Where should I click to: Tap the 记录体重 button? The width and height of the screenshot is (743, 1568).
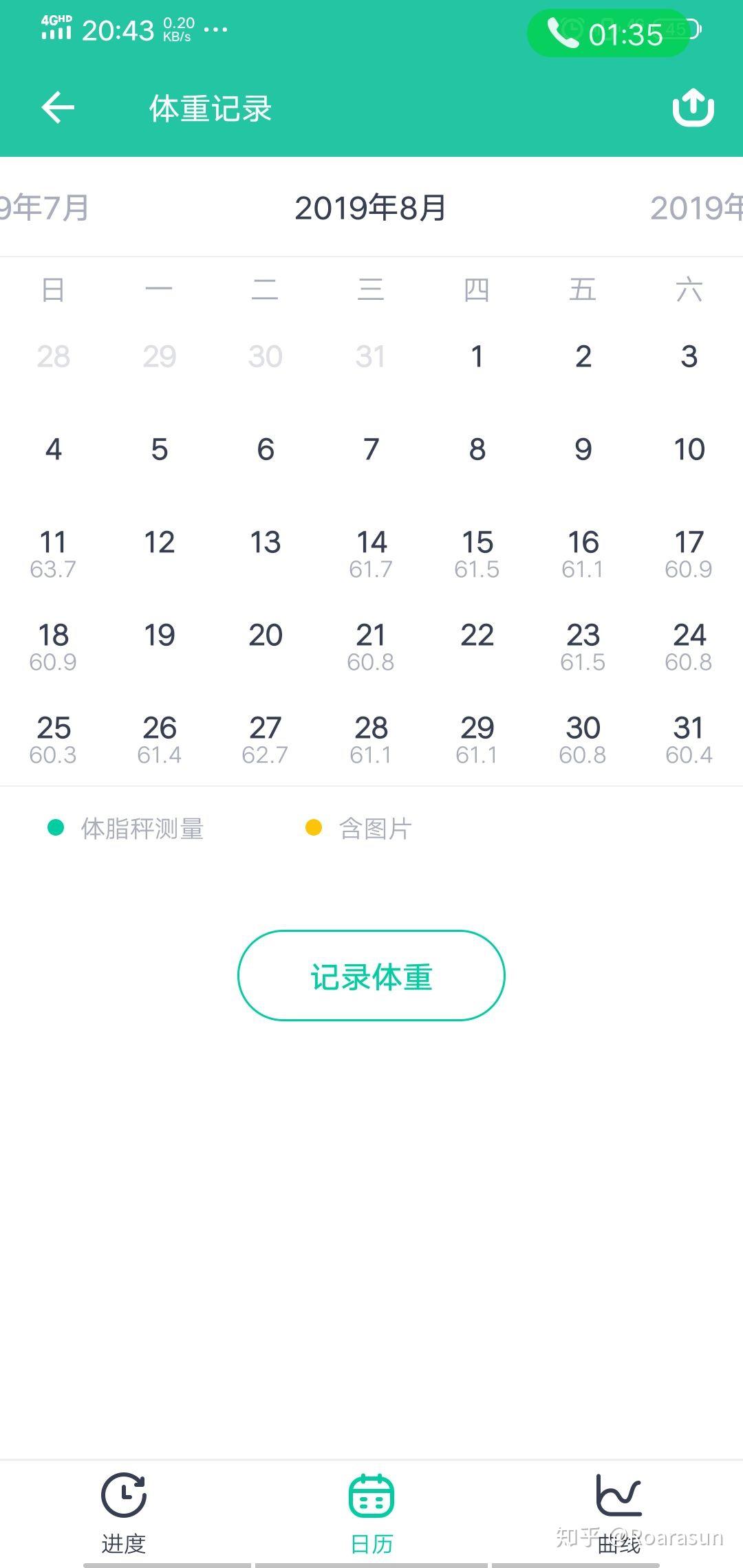pos(371,976)
